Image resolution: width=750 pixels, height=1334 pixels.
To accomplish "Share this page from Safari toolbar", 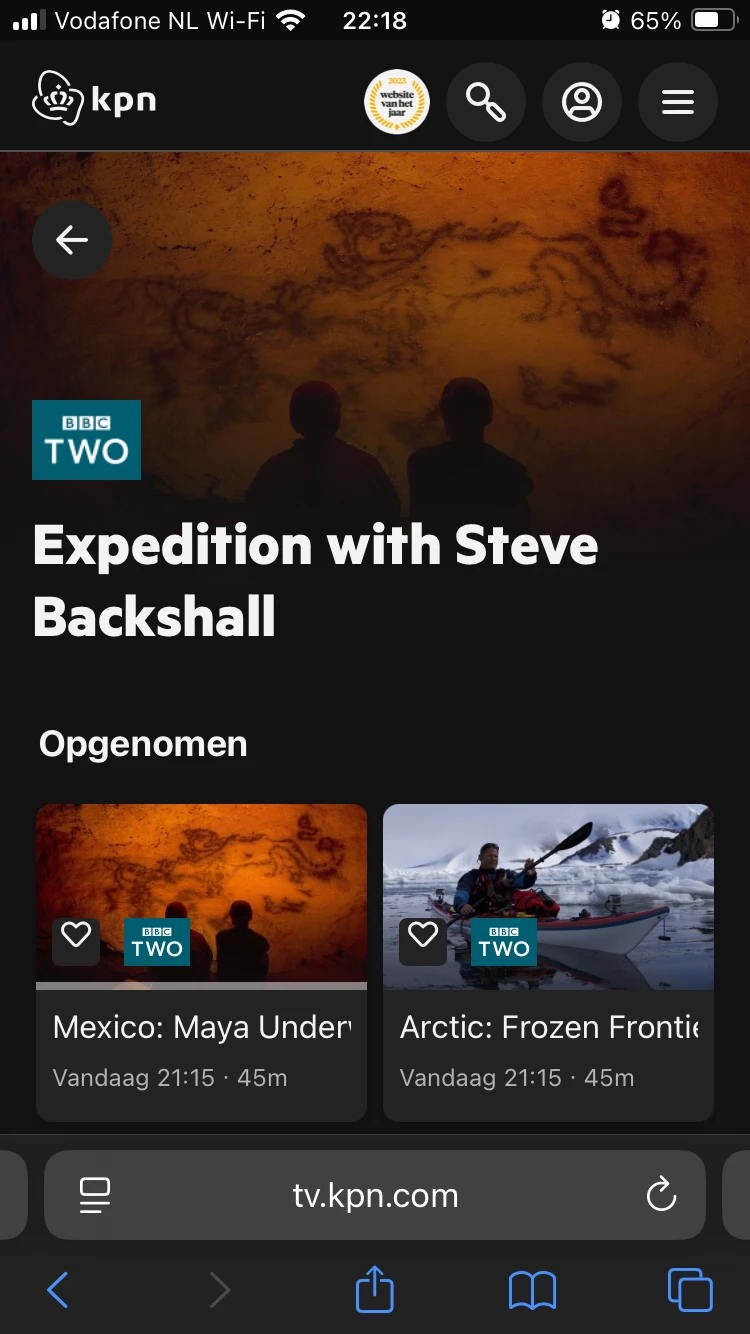I will point(375,1290).
